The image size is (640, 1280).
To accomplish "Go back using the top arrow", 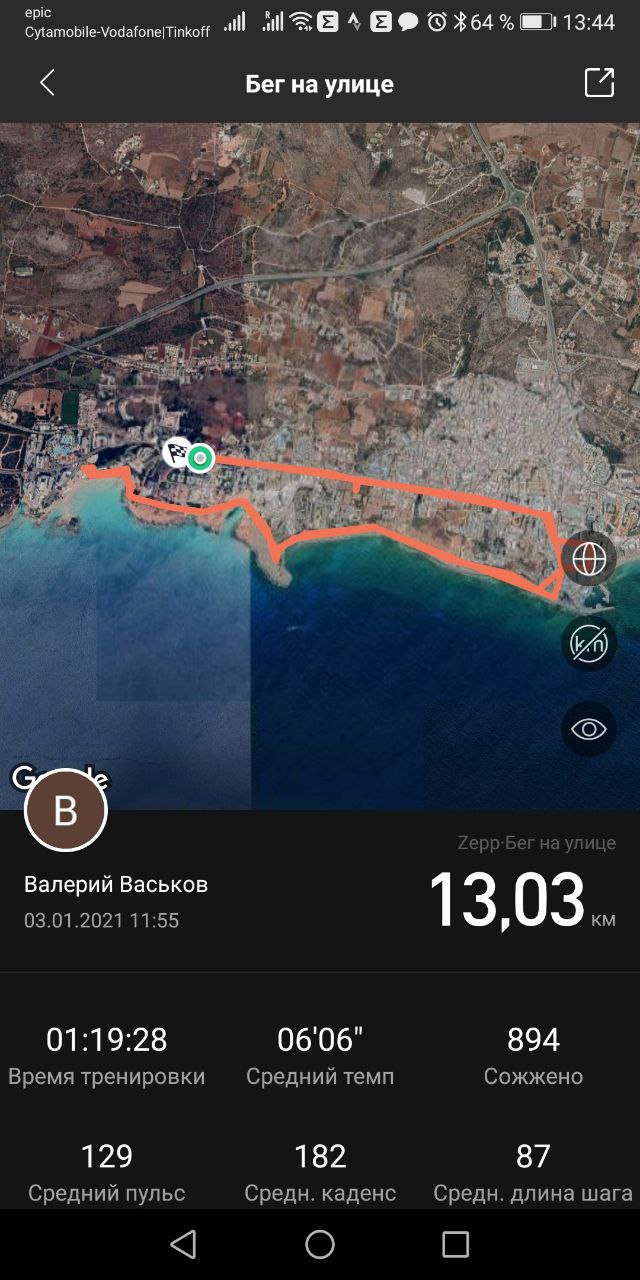I will click(x=47, y=83).
